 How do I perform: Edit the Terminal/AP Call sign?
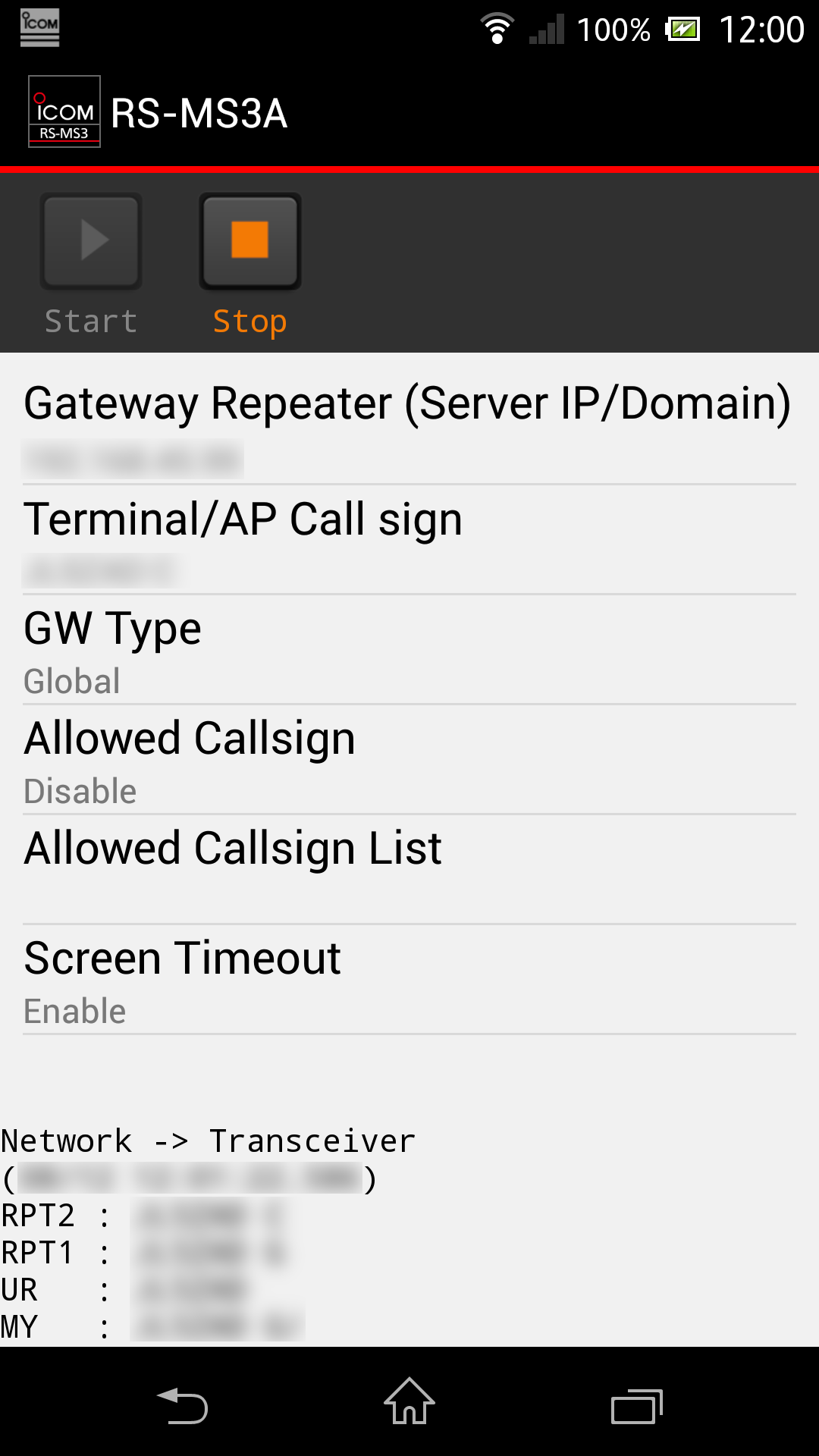coord(409,540)
